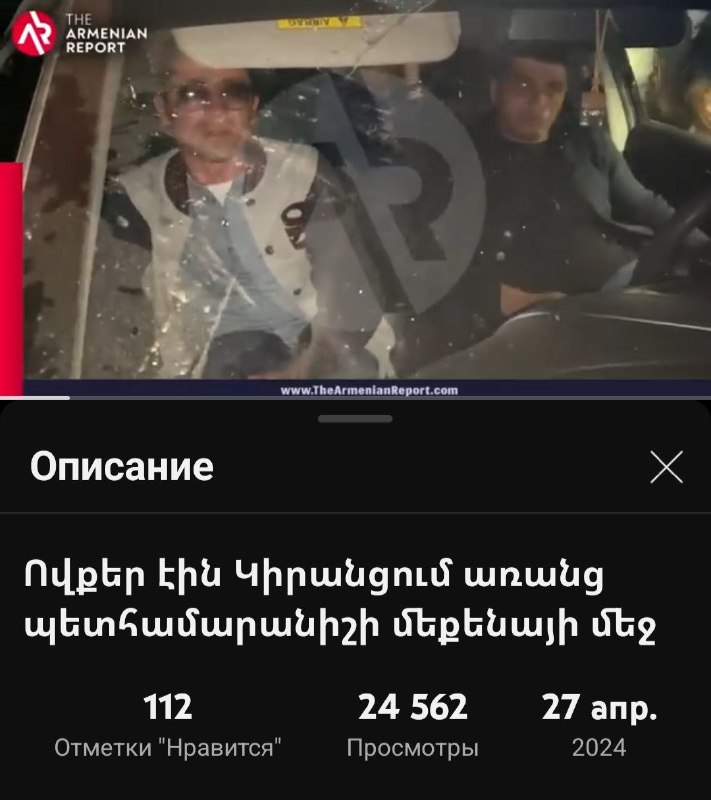
Task: Tap the video player to show controls
Action: coord(355,200)
